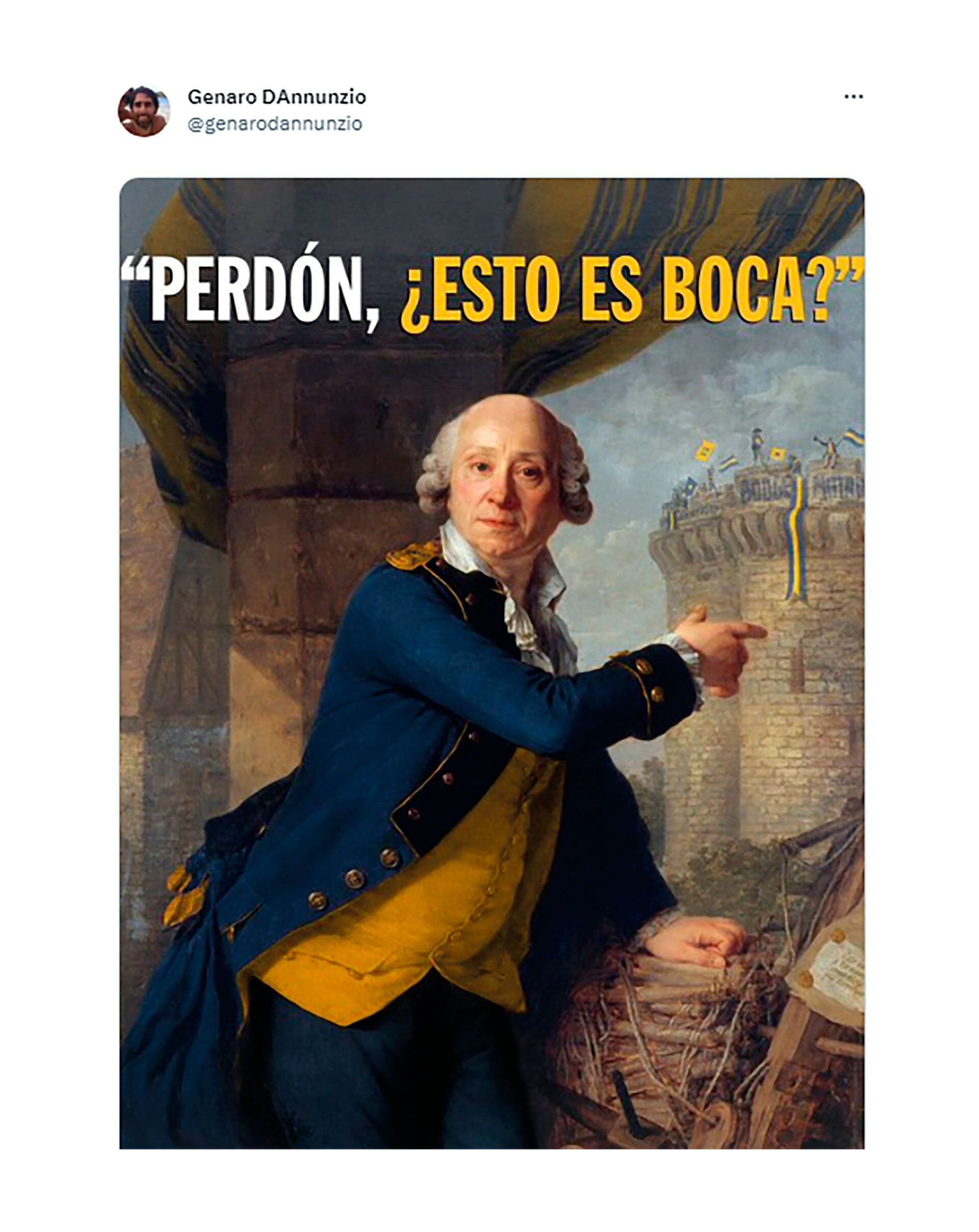Open the @genarodannunzio profile handle

point(275,124)
